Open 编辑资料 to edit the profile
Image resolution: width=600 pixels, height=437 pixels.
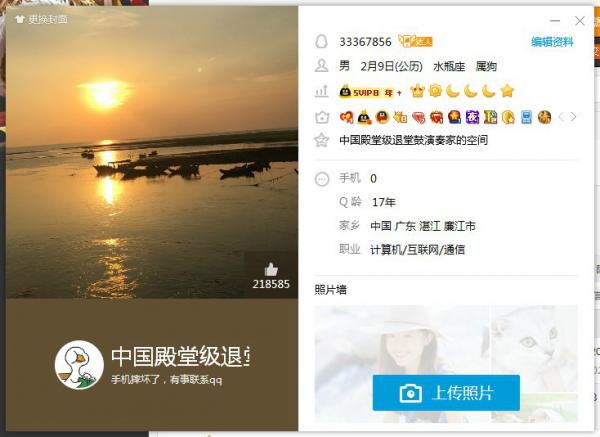pyautogui.click(x=552, y=42)
